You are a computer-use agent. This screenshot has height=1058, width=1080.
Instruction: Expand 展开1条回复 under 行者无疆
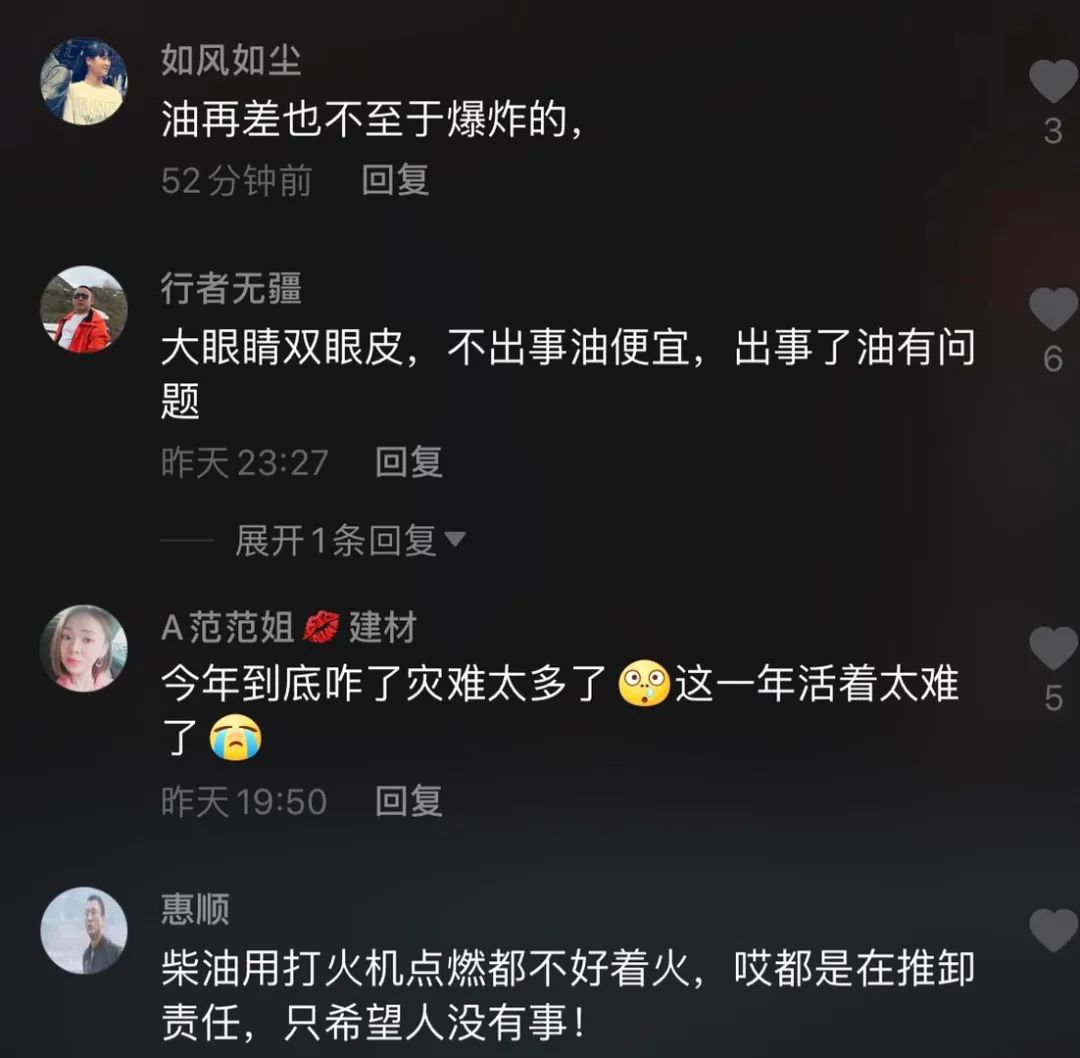tap(350, 541)
